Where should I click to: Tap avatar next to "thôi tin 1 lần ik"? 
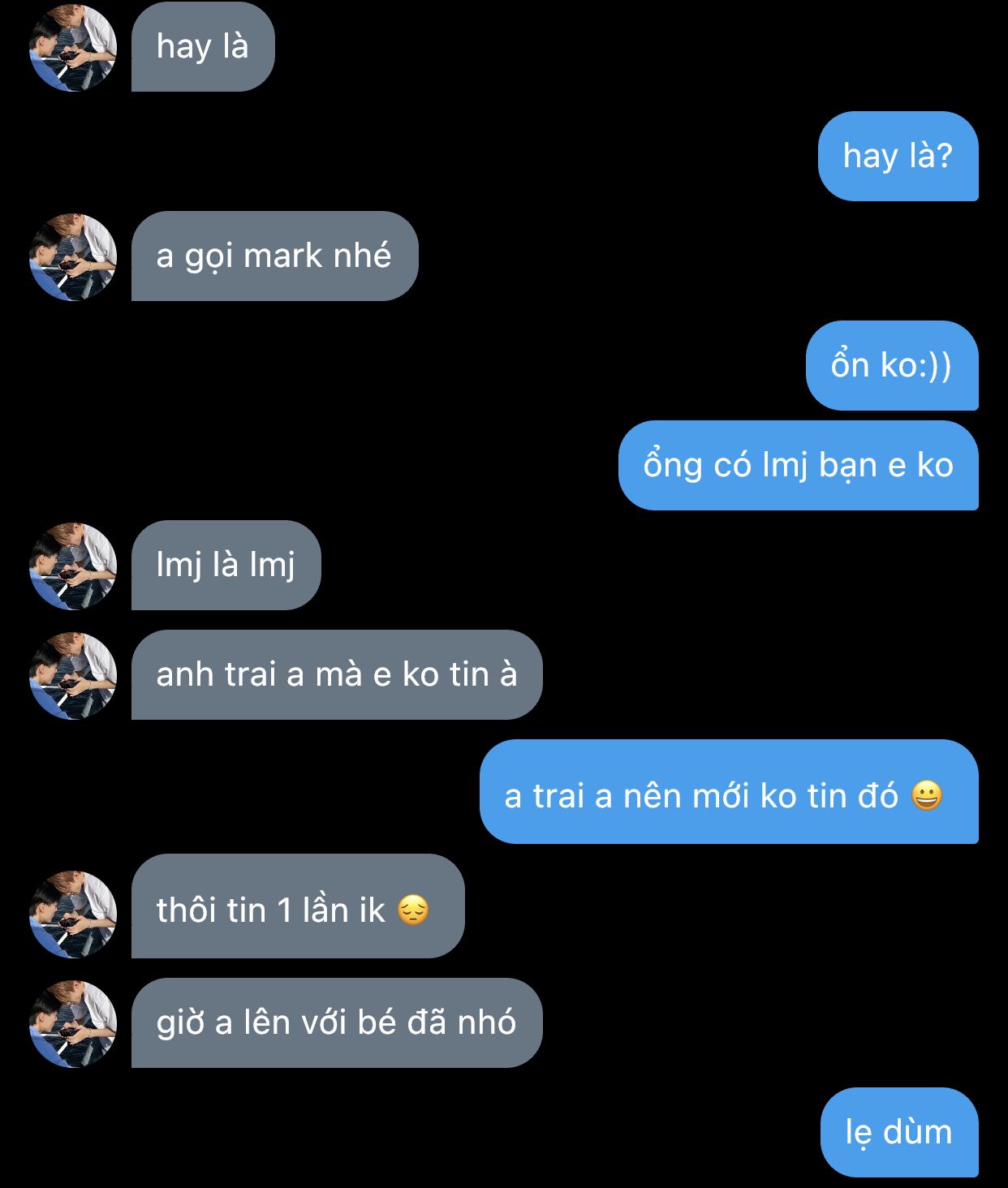click(x=73, y=914)
